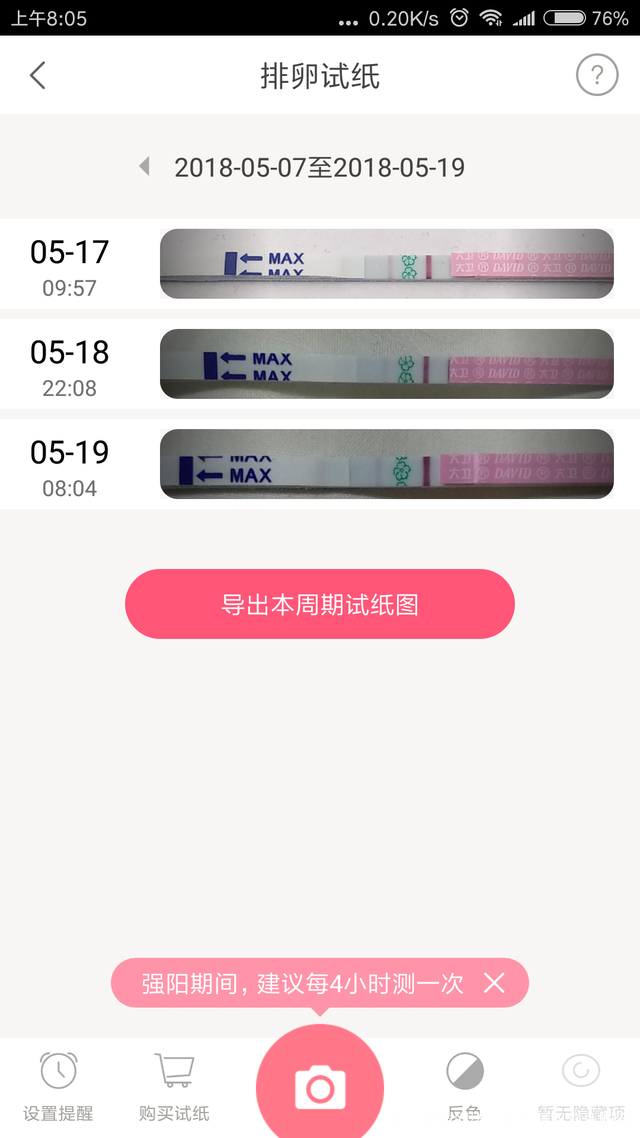Dismiss the 强阳期间 reminder tip

click(x=494, y=983)
